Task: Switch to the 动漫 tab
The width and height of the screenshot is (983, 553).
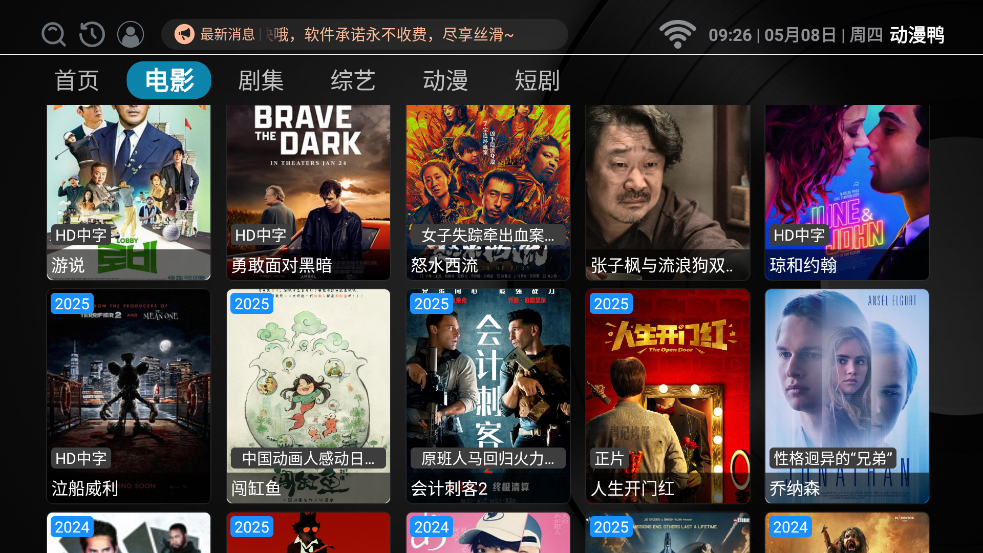Action: pos(445,81)
